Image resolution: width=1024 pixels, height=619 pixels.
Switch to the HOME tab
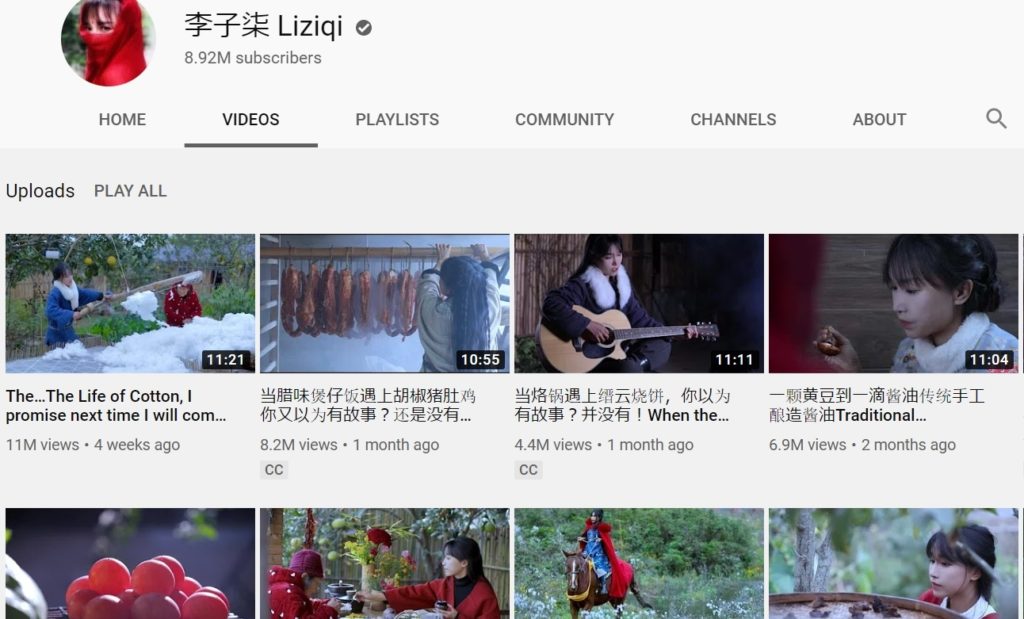pos(122,119)
